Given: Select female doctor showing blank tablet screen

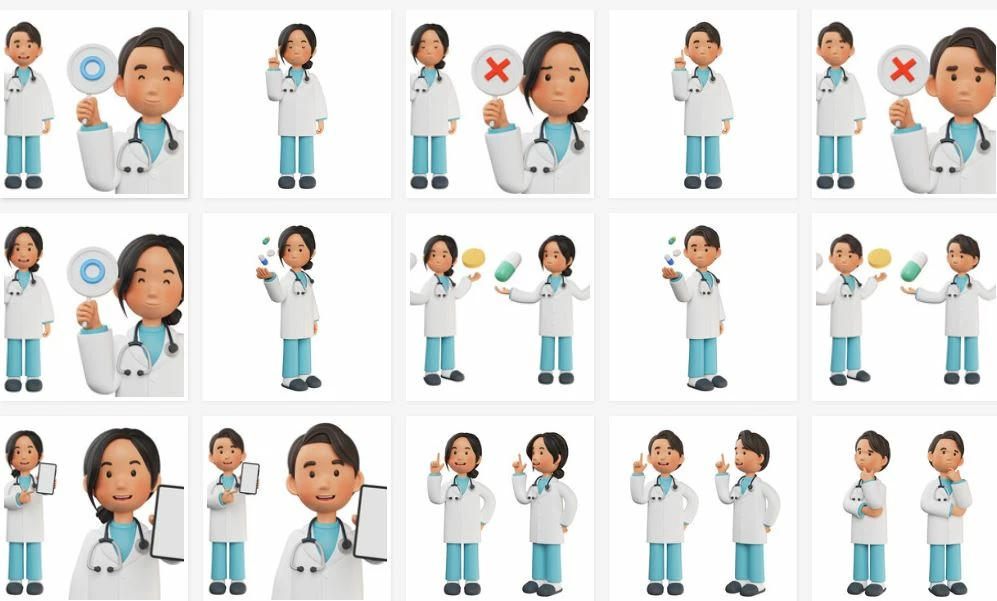Looking at the screenshot, I should pos(94,508).
